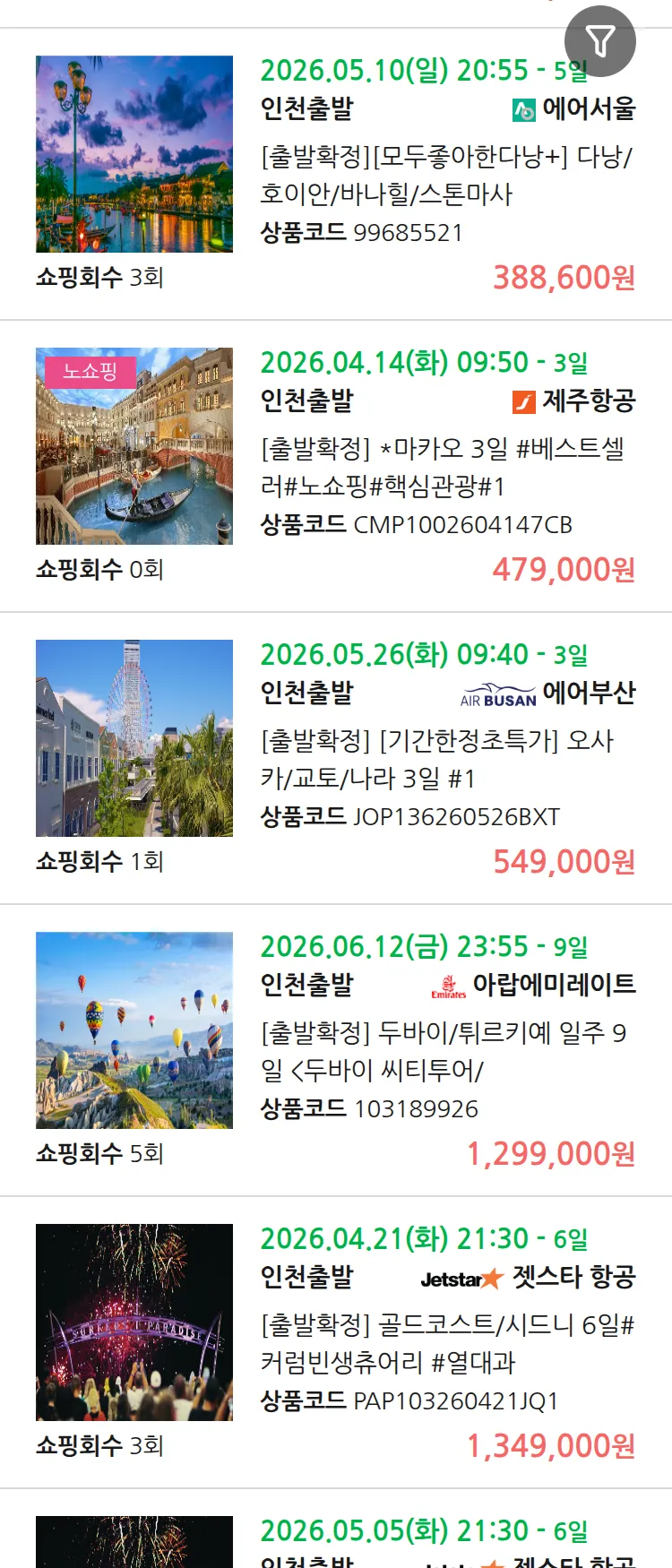Open the Macau Jeju Air 479,000원 package

click(x=445, y=468)
